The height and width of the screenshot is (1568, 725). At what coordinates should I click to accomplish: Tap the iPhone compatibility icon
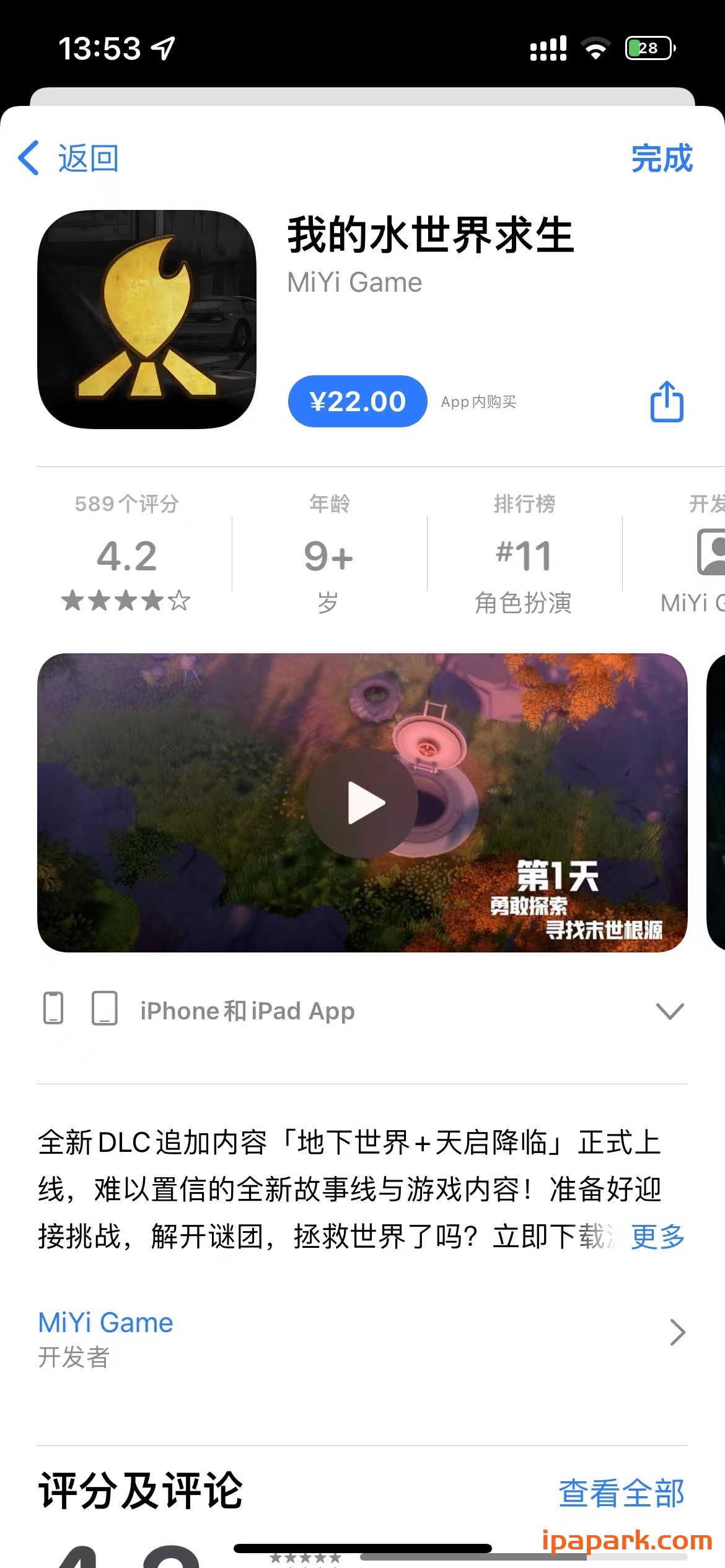pyautogui.click(x=55, y=1009)
